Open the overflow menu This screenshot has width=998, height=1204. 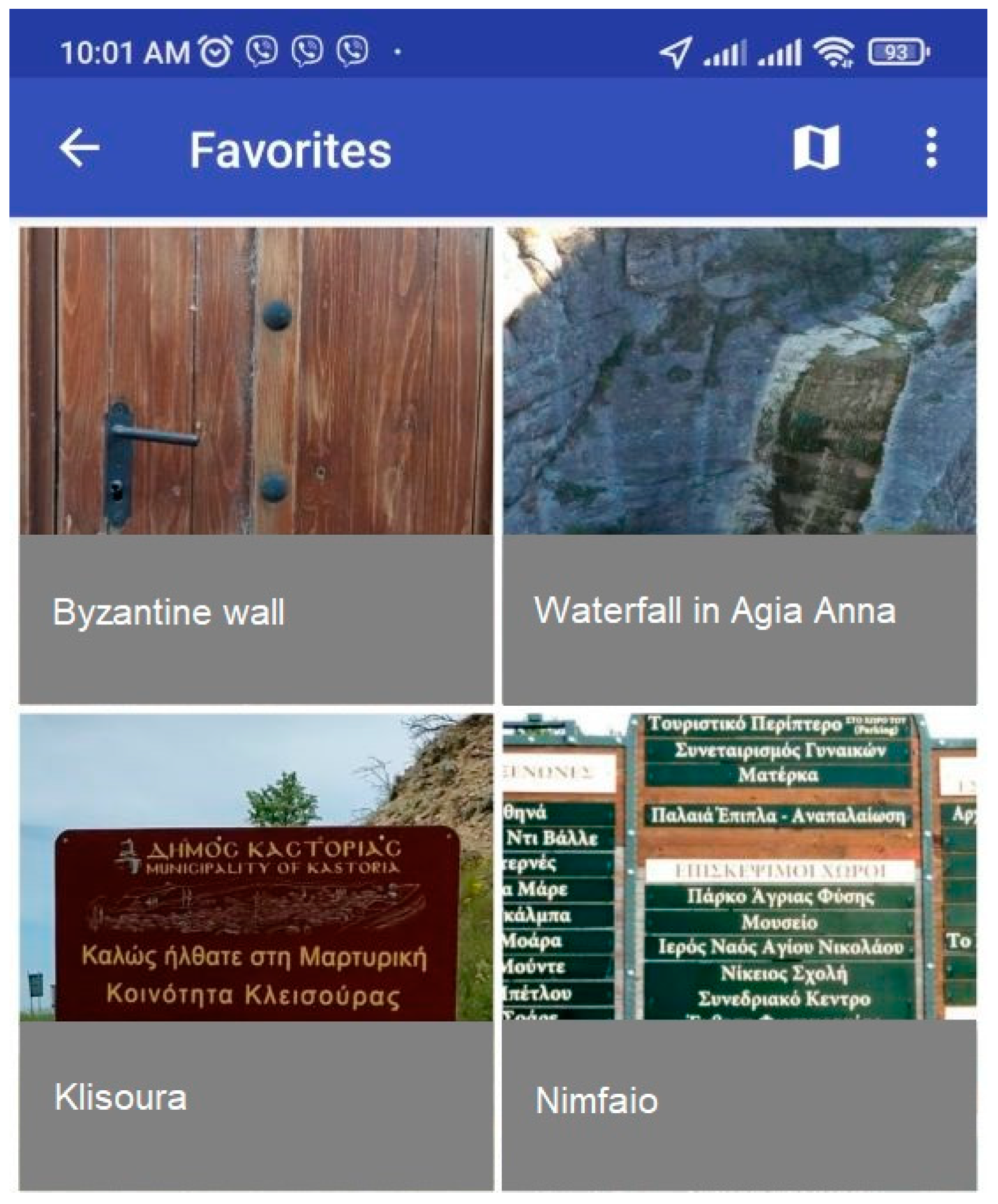[x=931, y=148]
